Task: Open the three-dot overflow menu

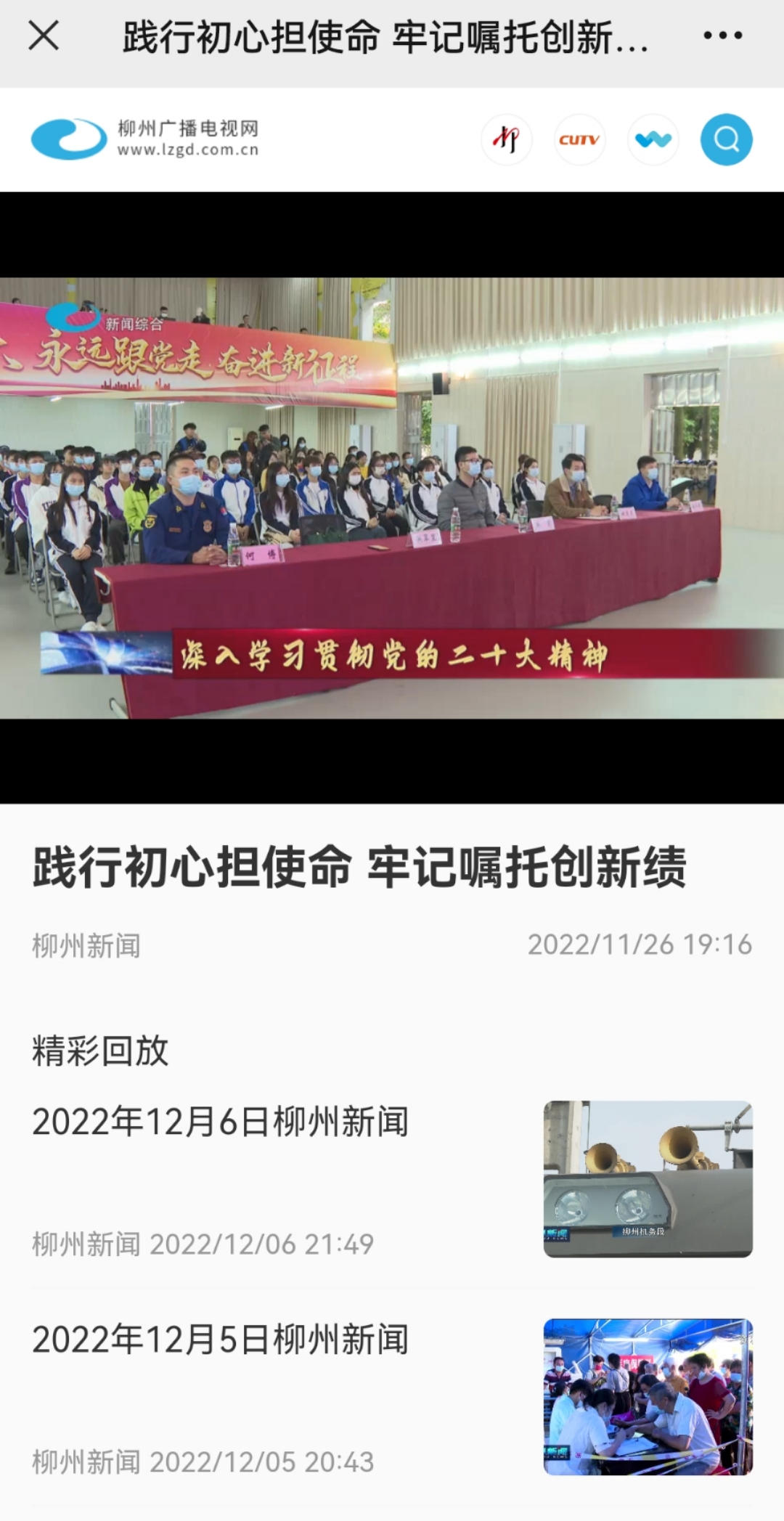Action: pyautogui.click(x=722, y=36)
